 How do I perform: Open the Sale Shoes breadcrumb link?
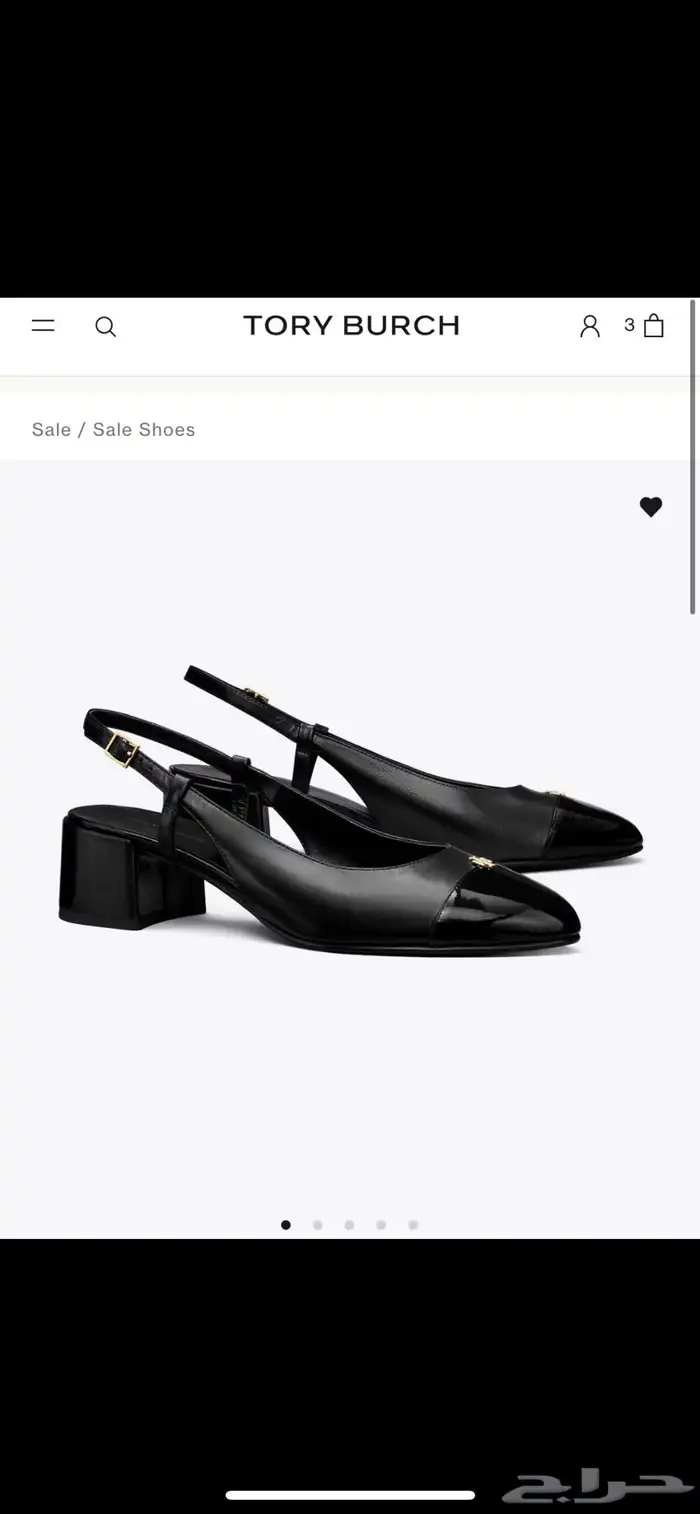click(x=144, y=430)
